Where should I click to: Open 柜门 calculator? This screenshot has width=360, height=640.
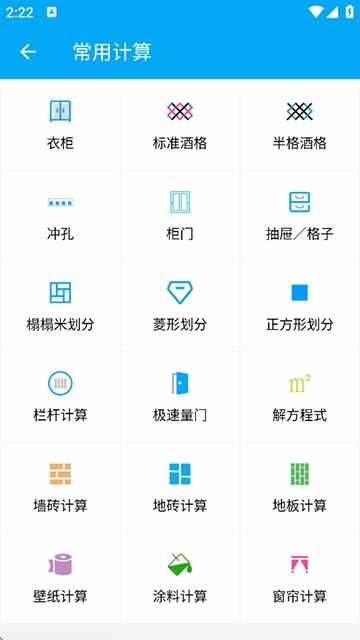coord(180,216)
